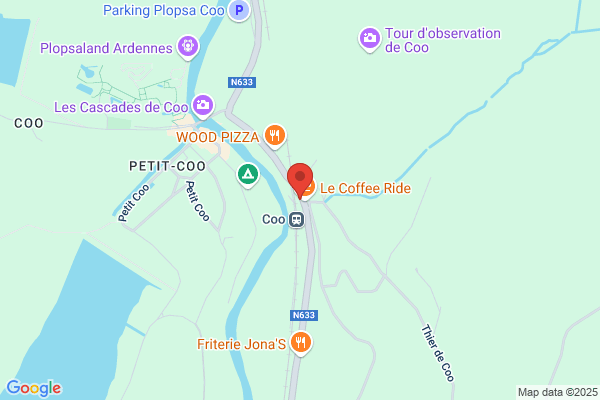Open Les Cascades de Coo marker

[x=203, y=106]
